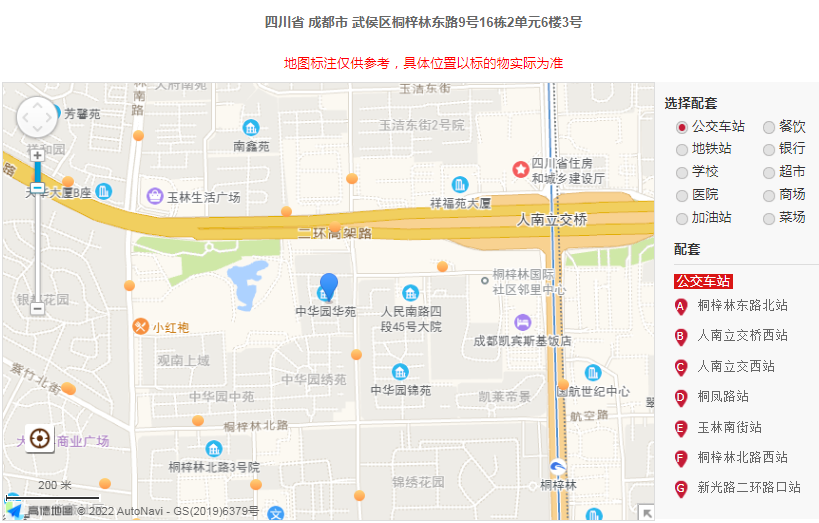This screenshot has width=819, height=523.
Task: Select the 商场 radio option
Action: [769, 195]
